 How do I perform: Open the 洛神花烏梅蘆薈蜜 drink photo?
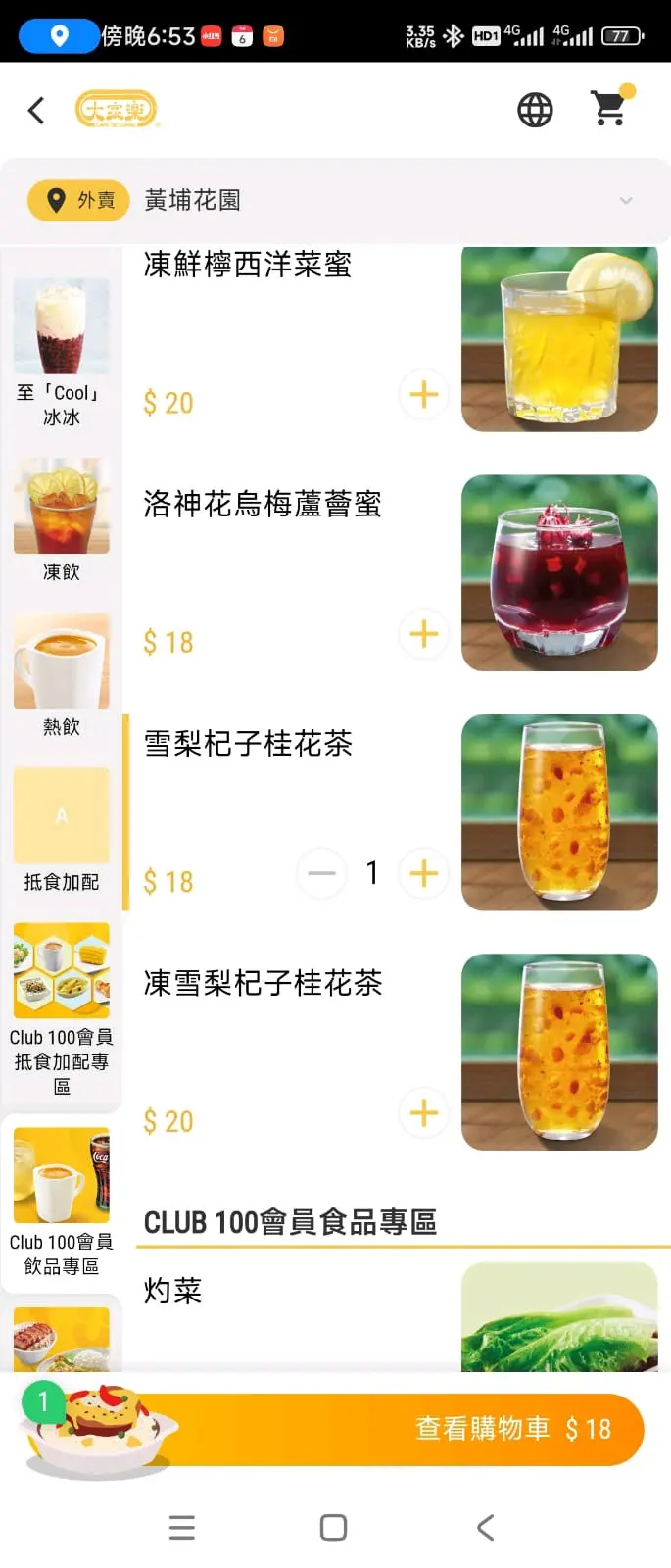click(x=558, y=573)
